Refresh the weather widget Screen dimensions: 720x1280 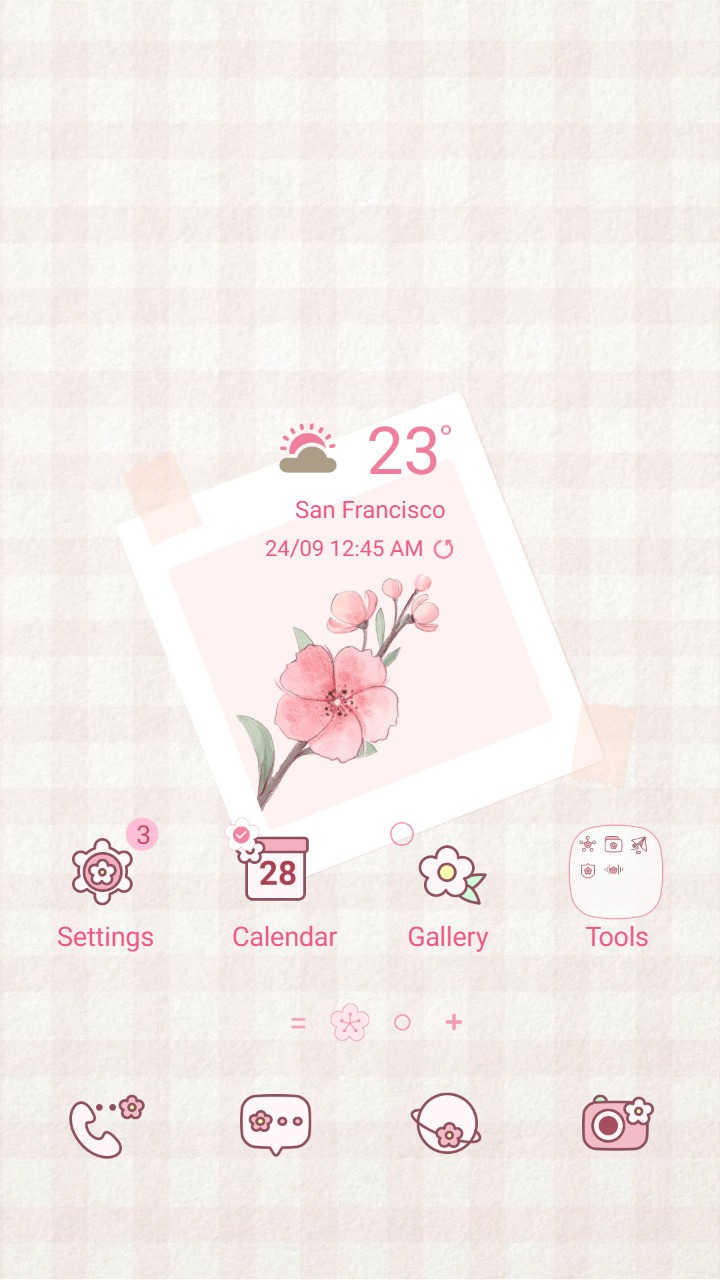[444, 548]
